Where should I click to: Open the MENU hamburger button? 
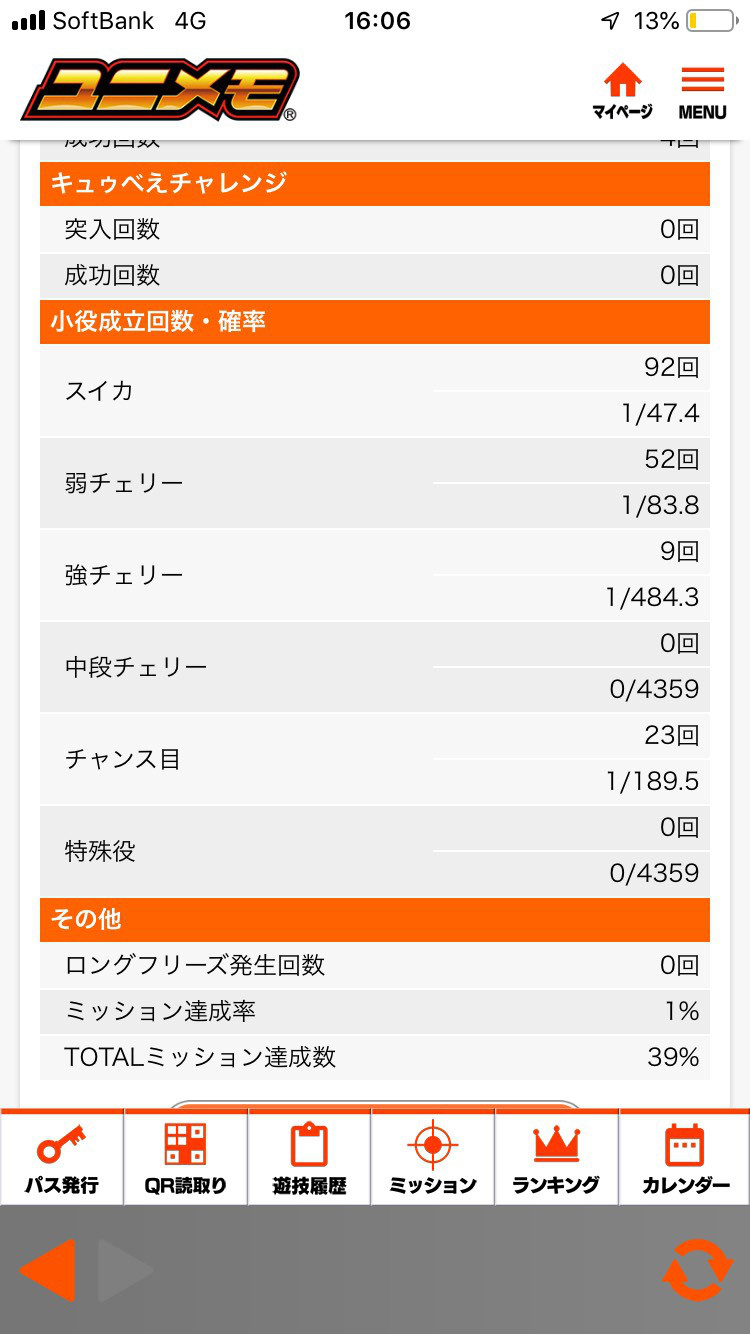(x=702, y=92)
